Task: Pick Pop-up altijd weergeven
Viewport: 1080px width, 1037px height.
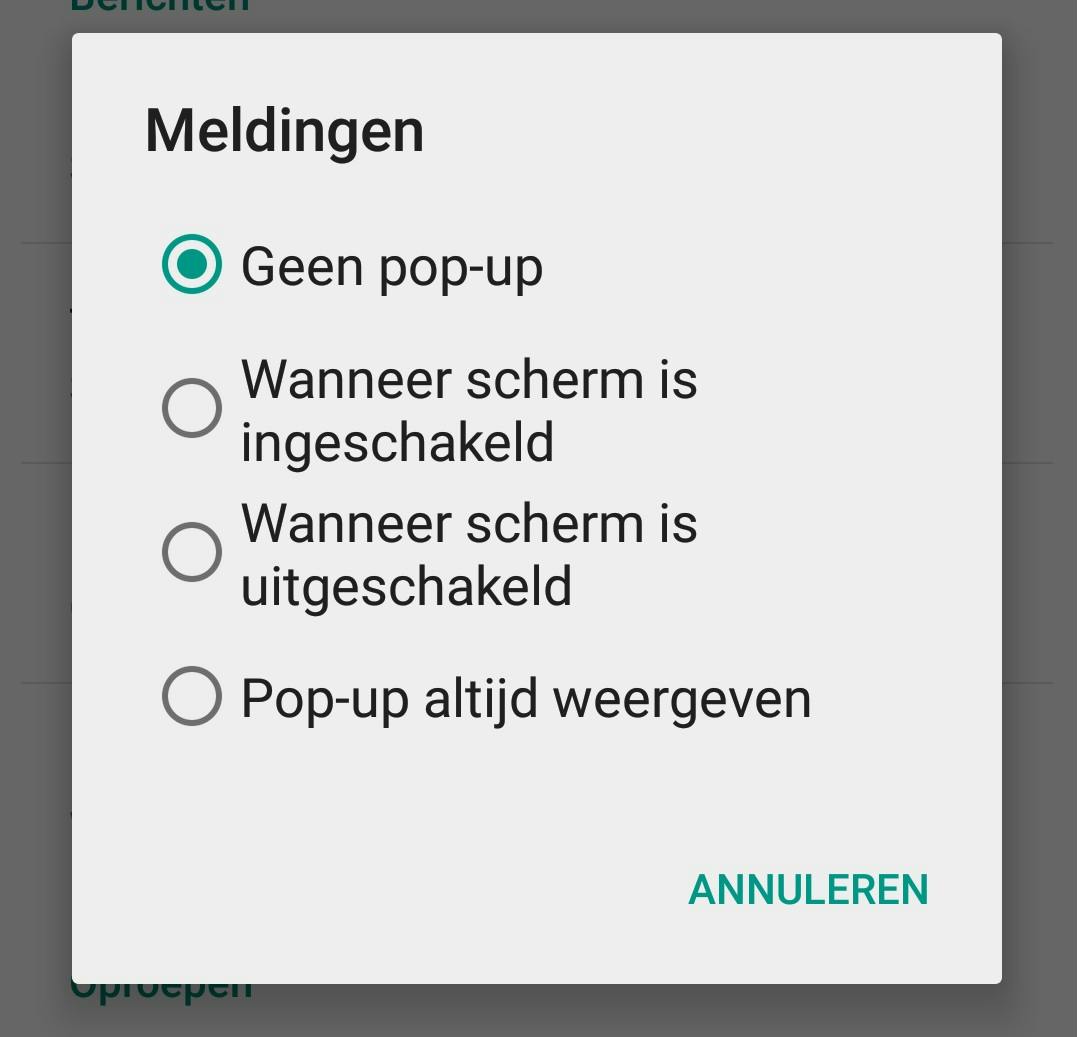Action: 191,696
